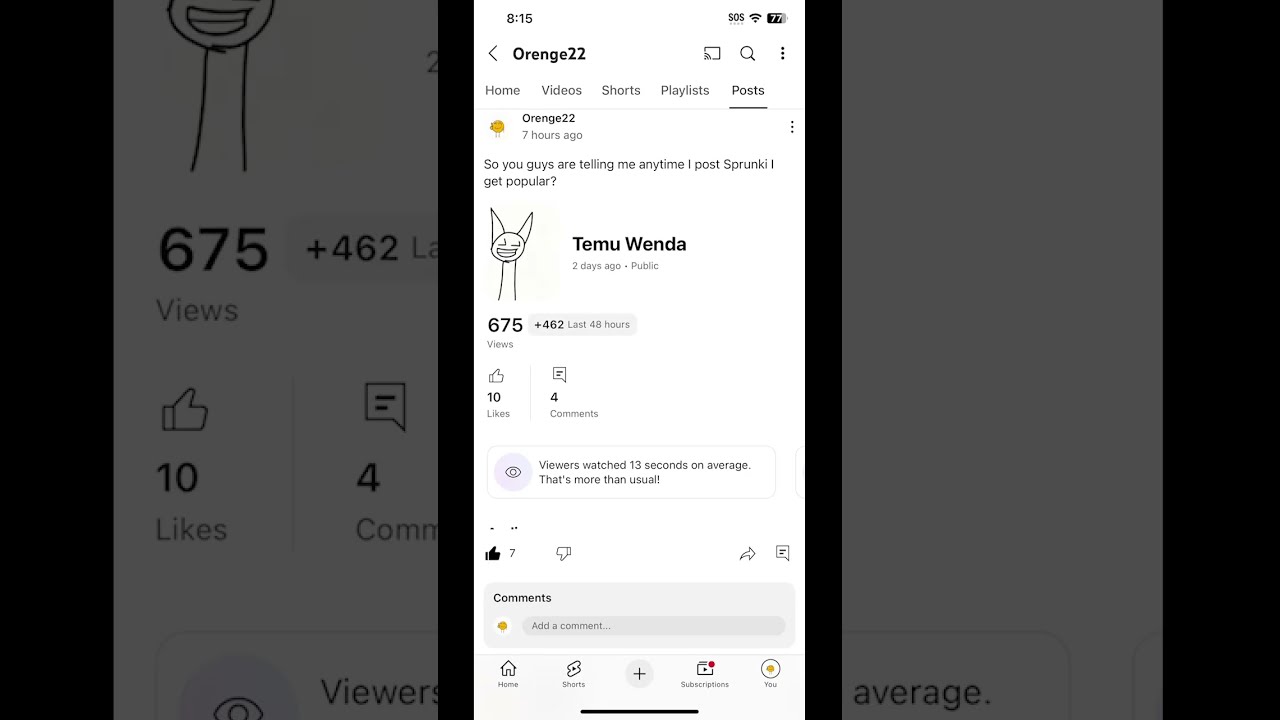The image size is (1280, 720).
Task: Open the cast to device icon
Action: coord(712,54)
